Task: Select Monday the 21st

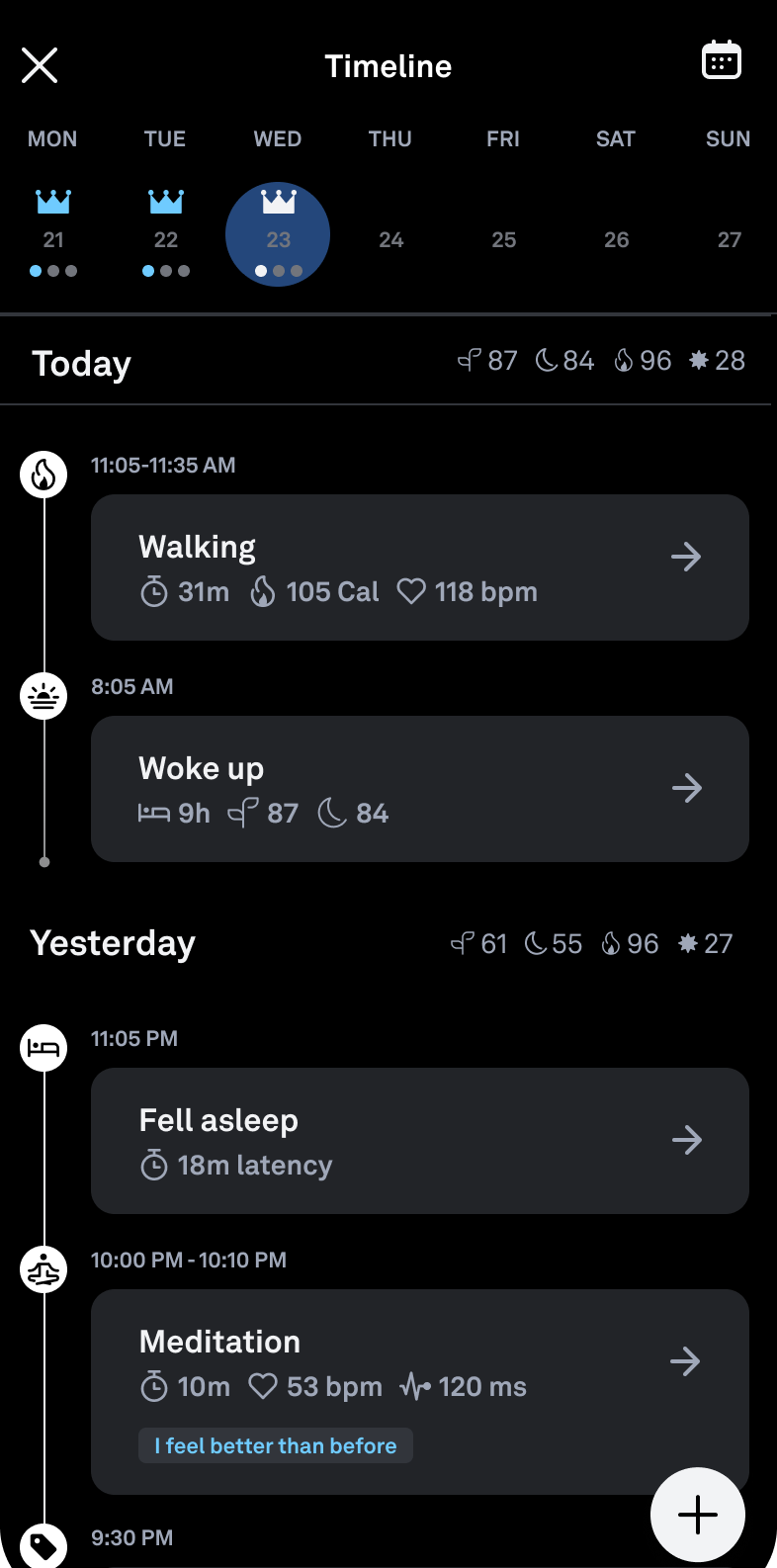Action: point(53,233)
